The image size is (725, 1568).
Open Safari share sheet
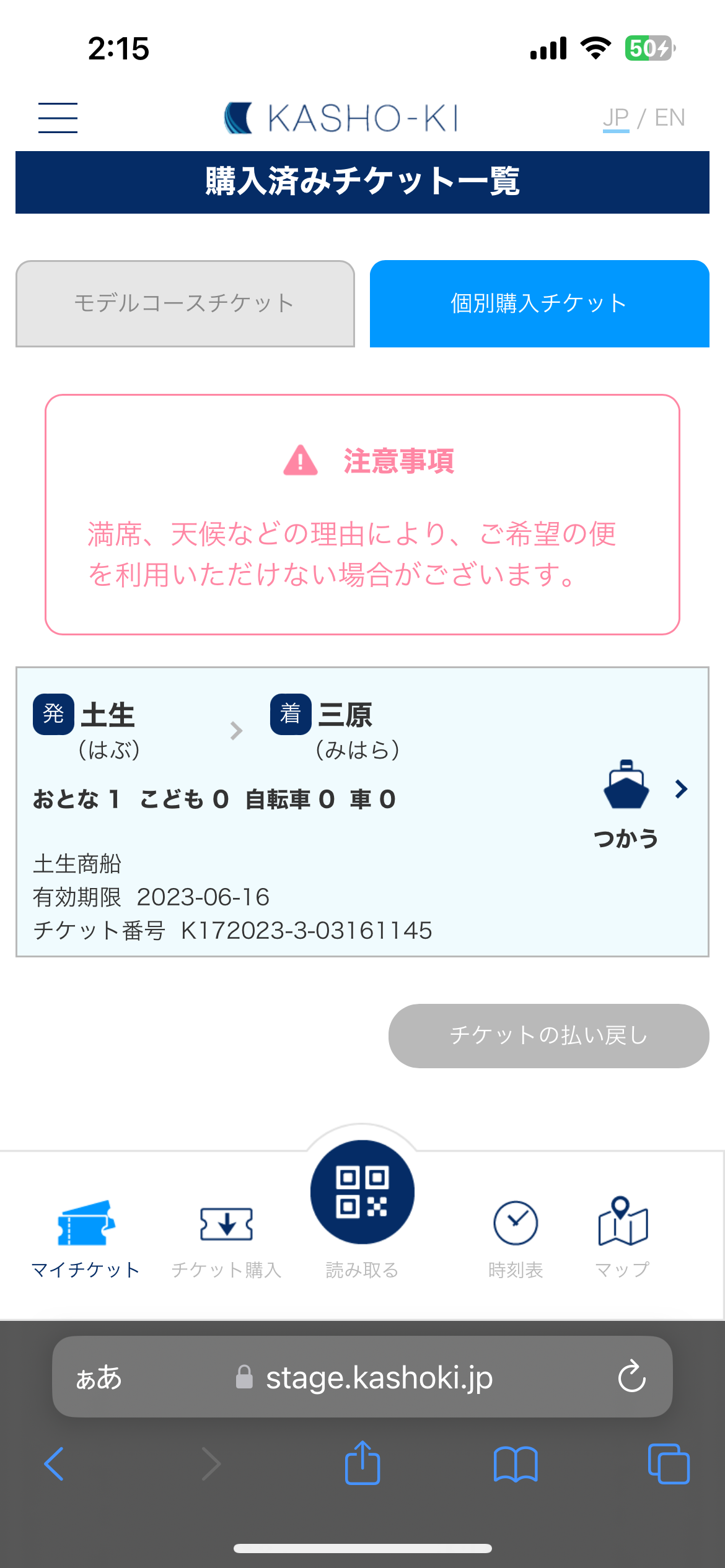point(362,1464)
